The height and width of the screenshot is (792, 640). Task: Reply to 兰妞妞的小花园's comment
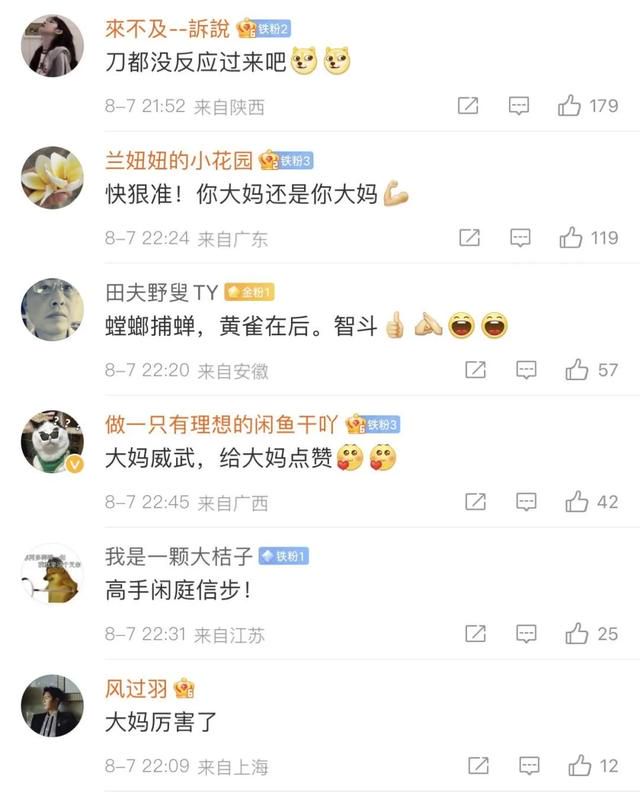(519, 238)
